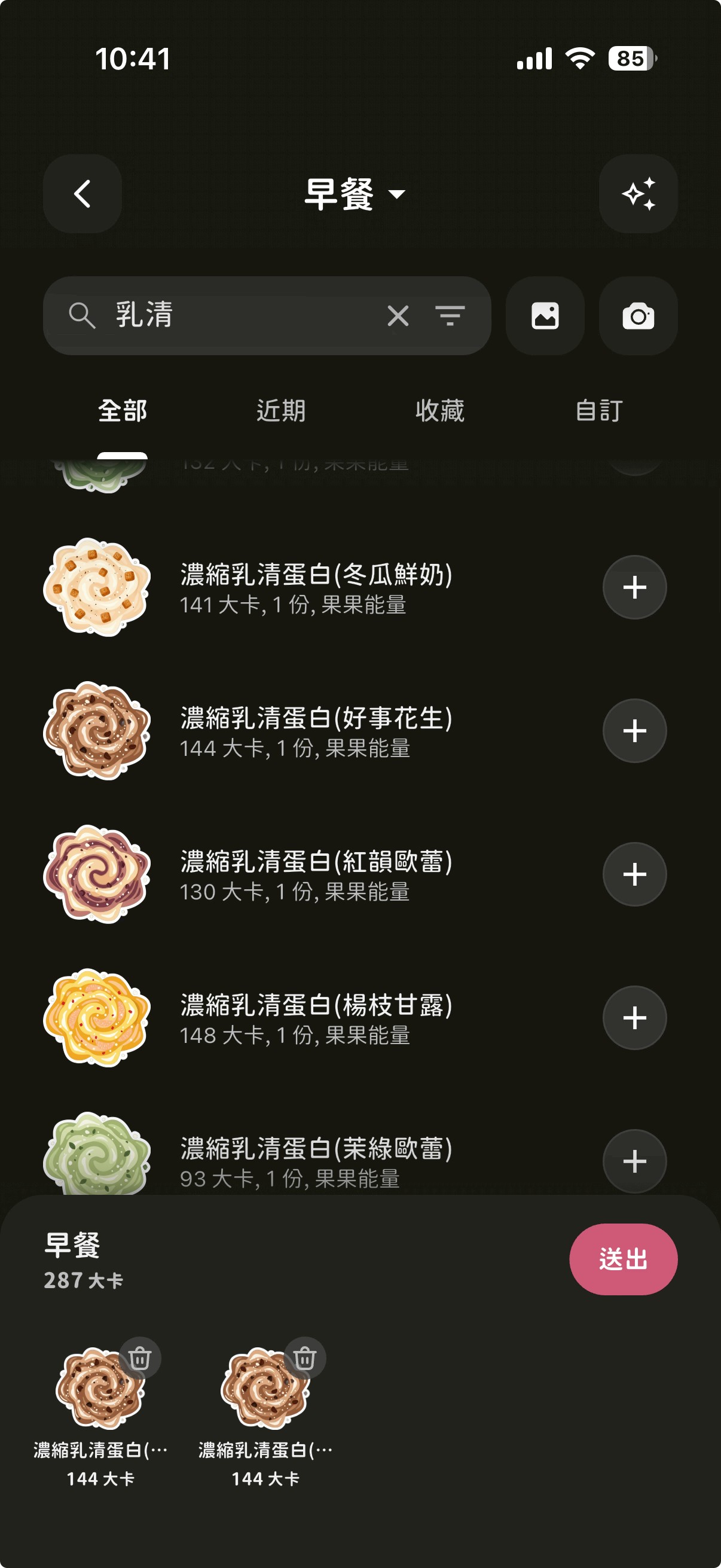Screen dimensions: 721x1568
Task: Submit breakfast with 送出 button
Action: point(622,1259)
